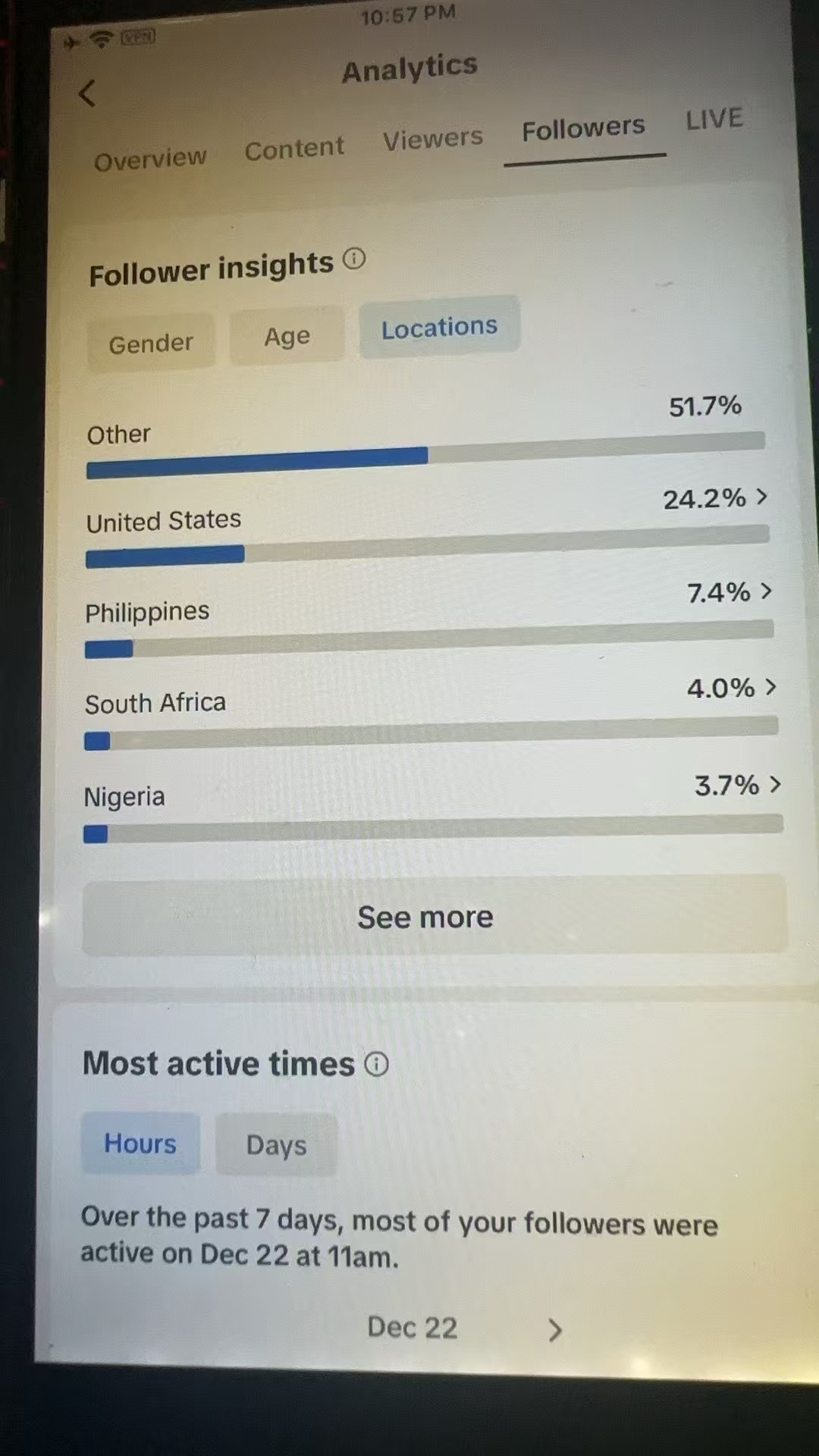Switch active times to Days

[276, 1145]
